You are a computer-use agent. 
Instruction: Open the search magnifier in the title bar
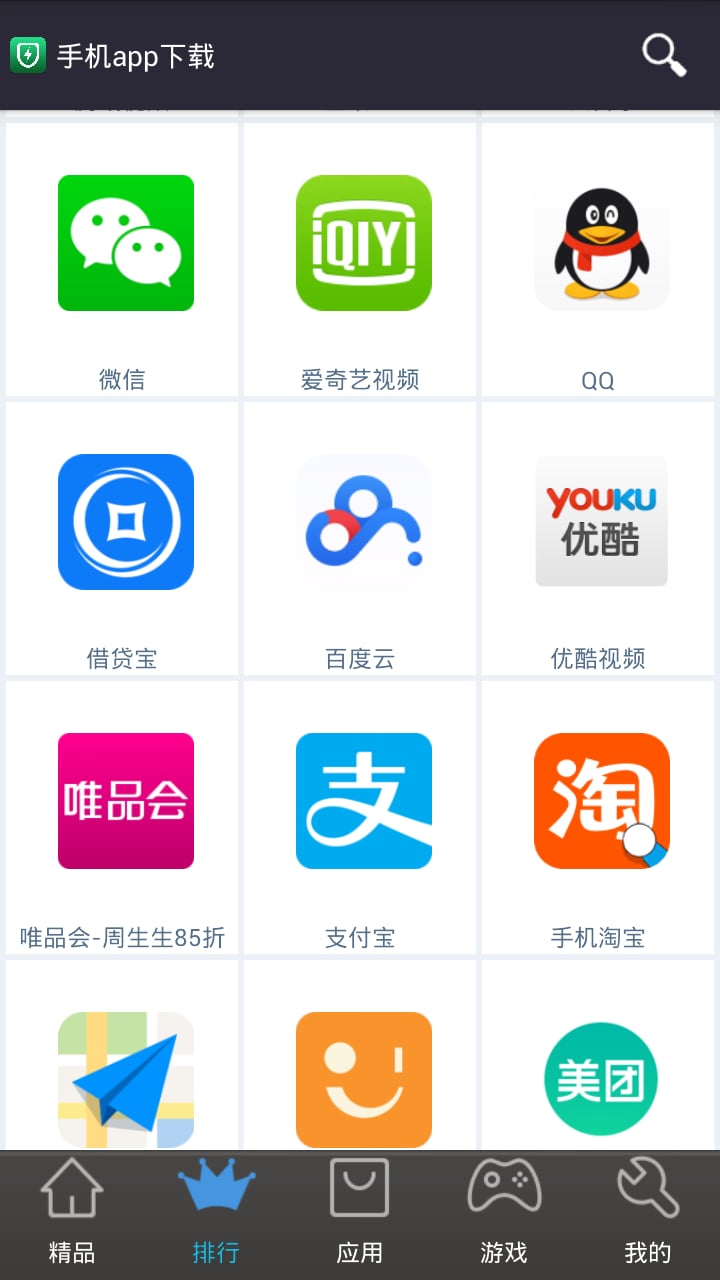661,55
